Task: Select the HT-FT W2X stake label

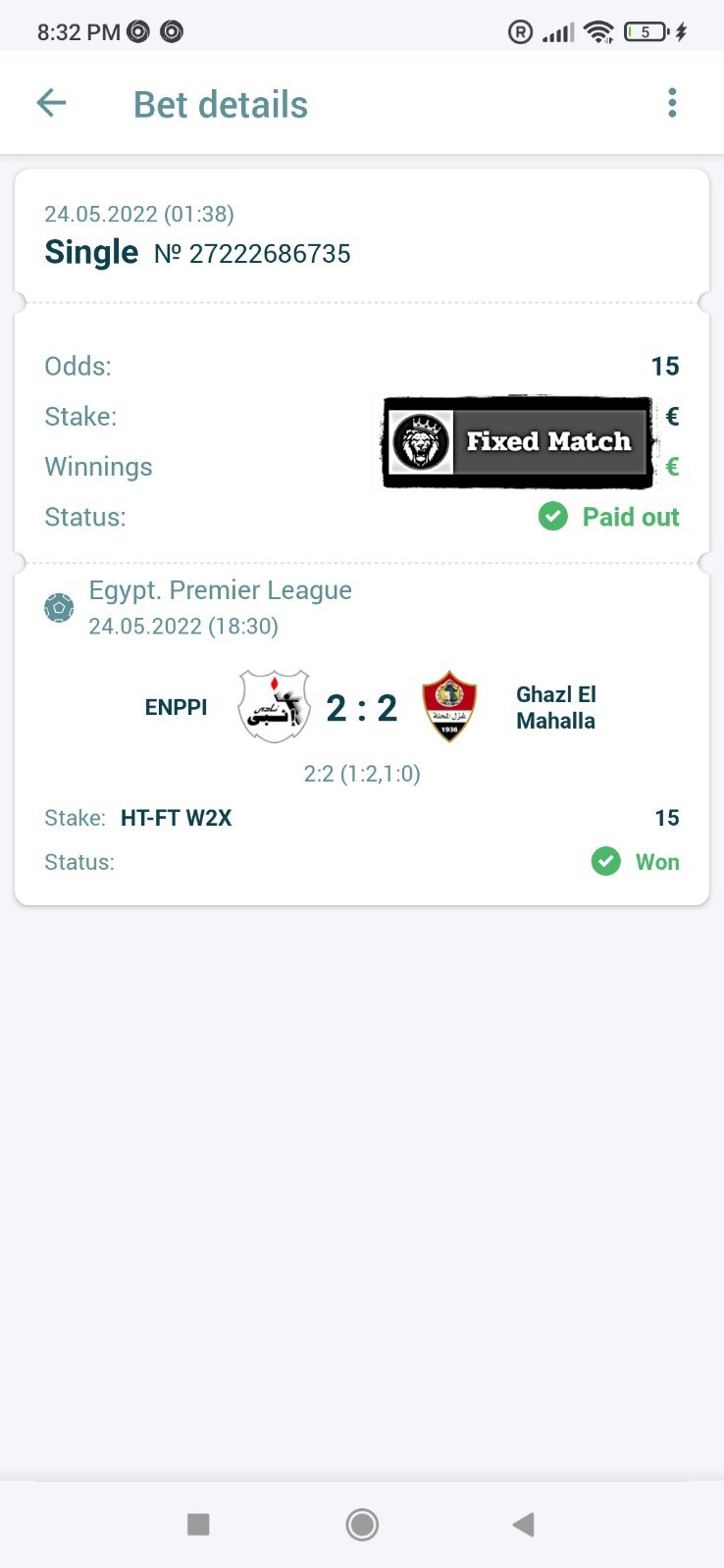Action: pyautogui.click(x=176, y=817)
